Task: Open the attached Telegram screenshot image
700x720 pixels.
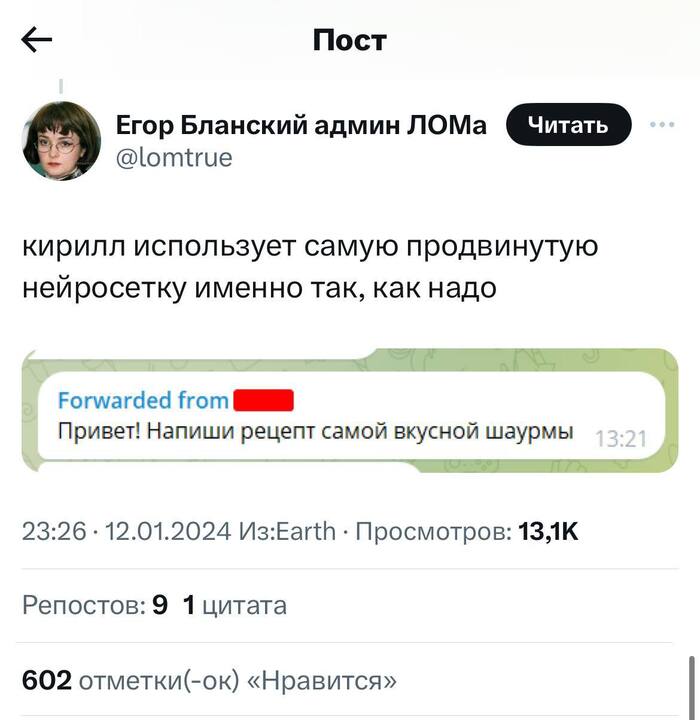Action: pos(349,410)
